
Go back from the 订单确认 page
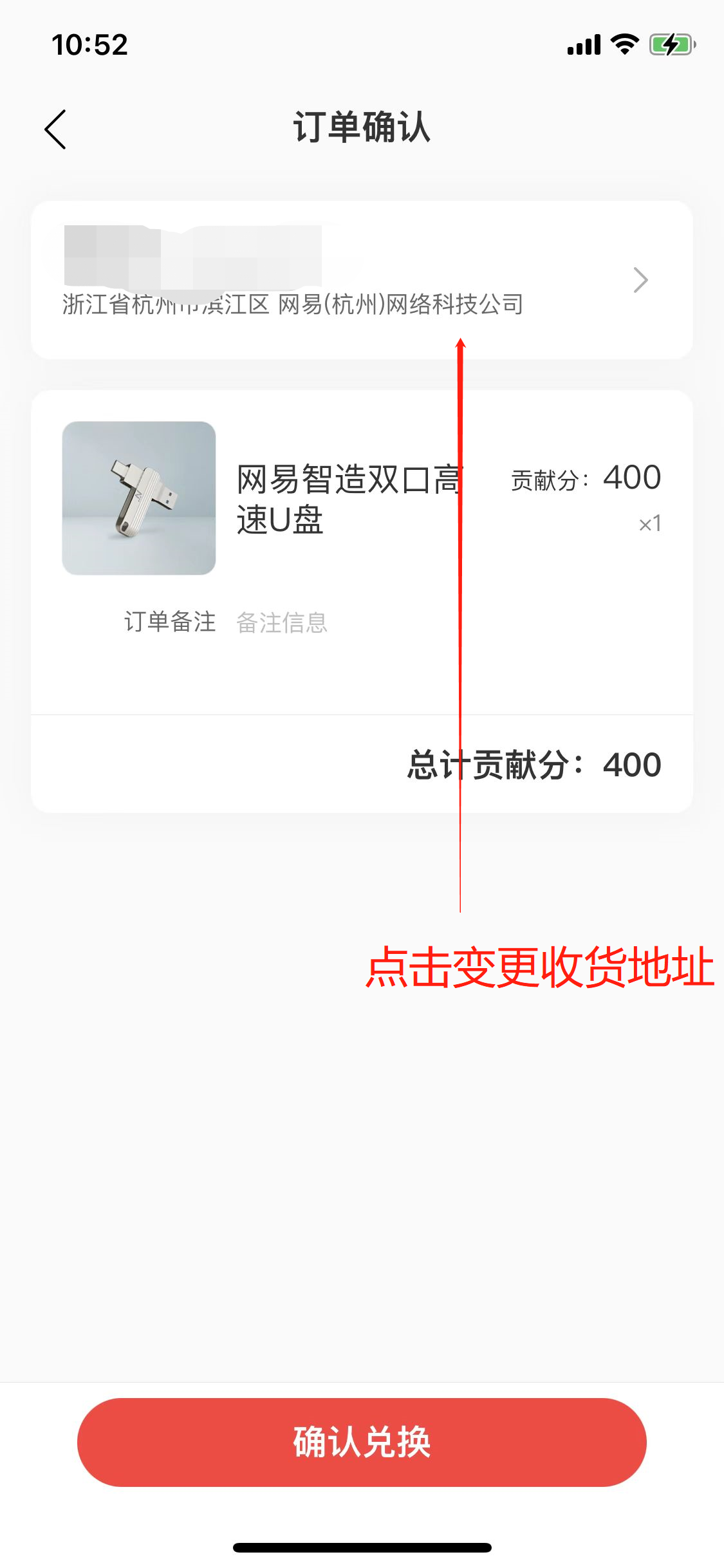55,129
